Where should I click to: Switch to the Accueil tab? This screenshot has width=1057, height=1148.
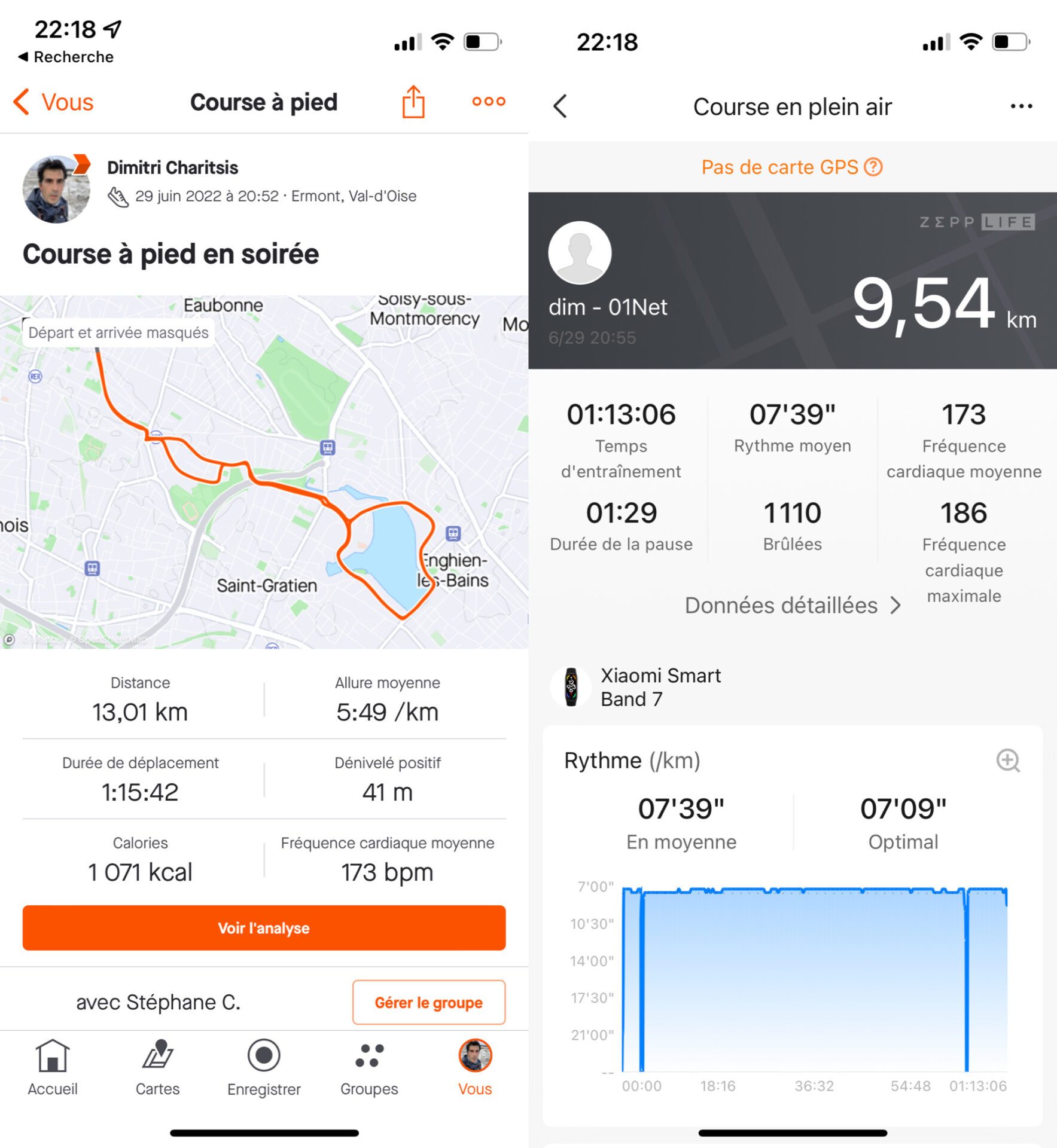pyautogui.click(x=53, y=1068)
